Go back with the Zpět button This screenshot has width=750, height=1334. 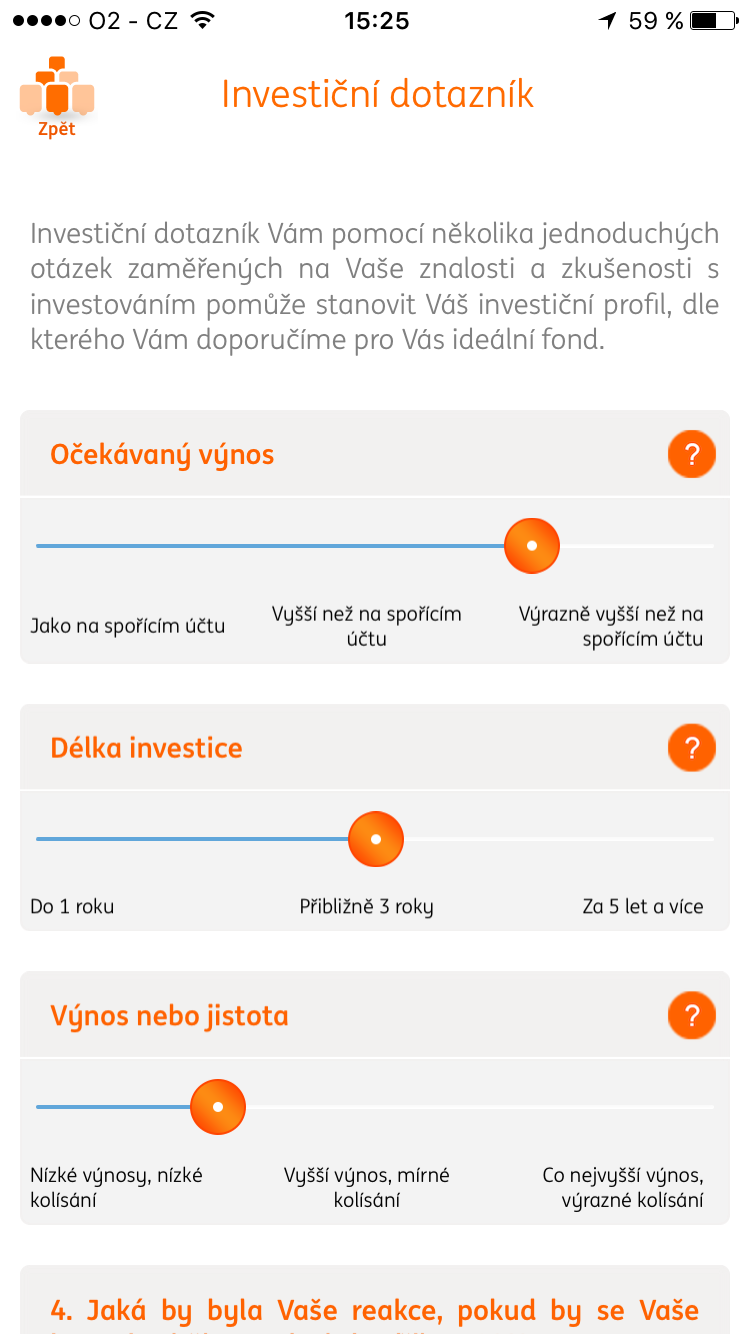[x=57, y=98]
